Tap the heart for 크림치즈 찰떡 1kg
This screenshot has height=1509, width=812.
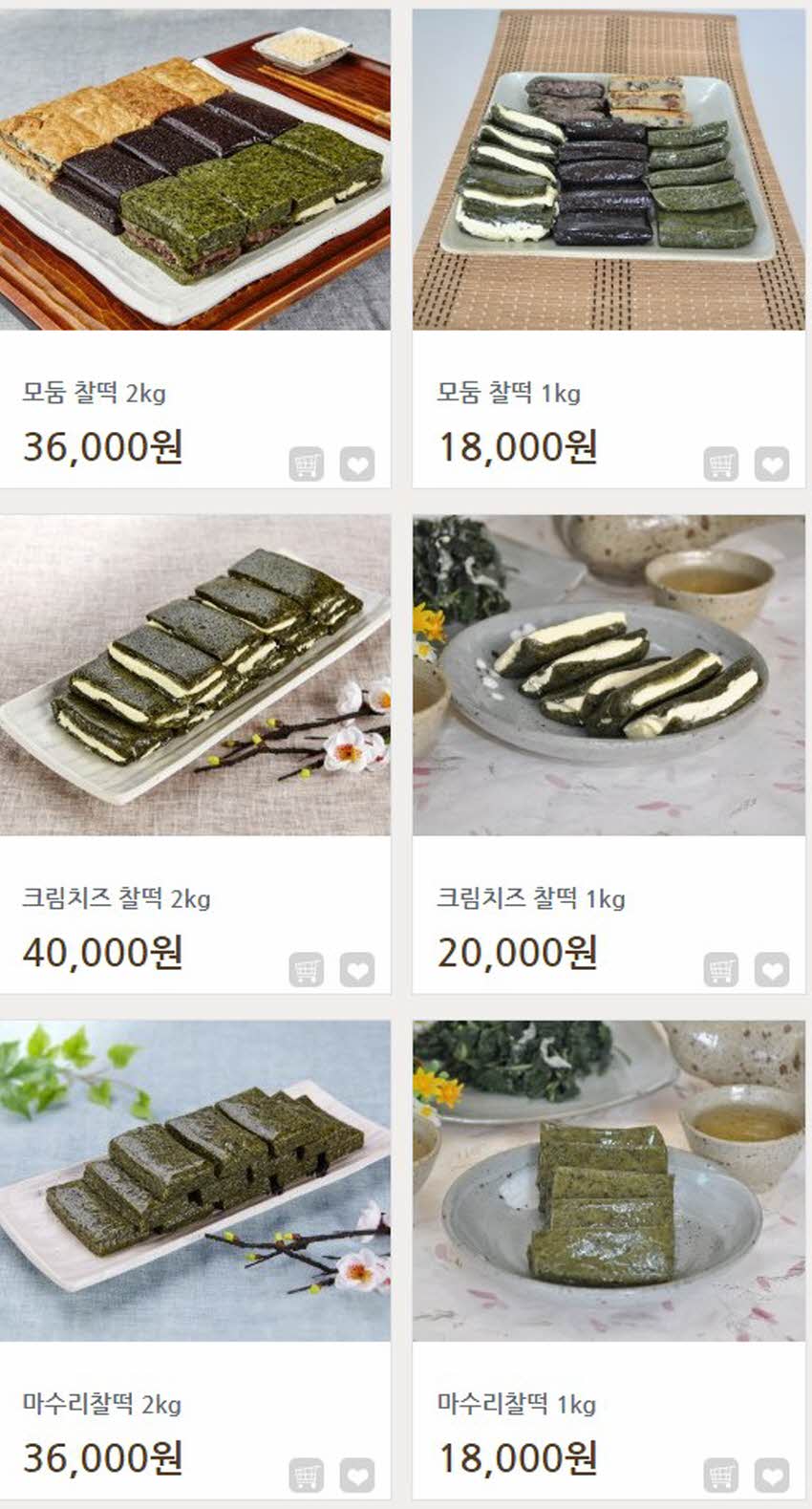[x=772, y=970]
